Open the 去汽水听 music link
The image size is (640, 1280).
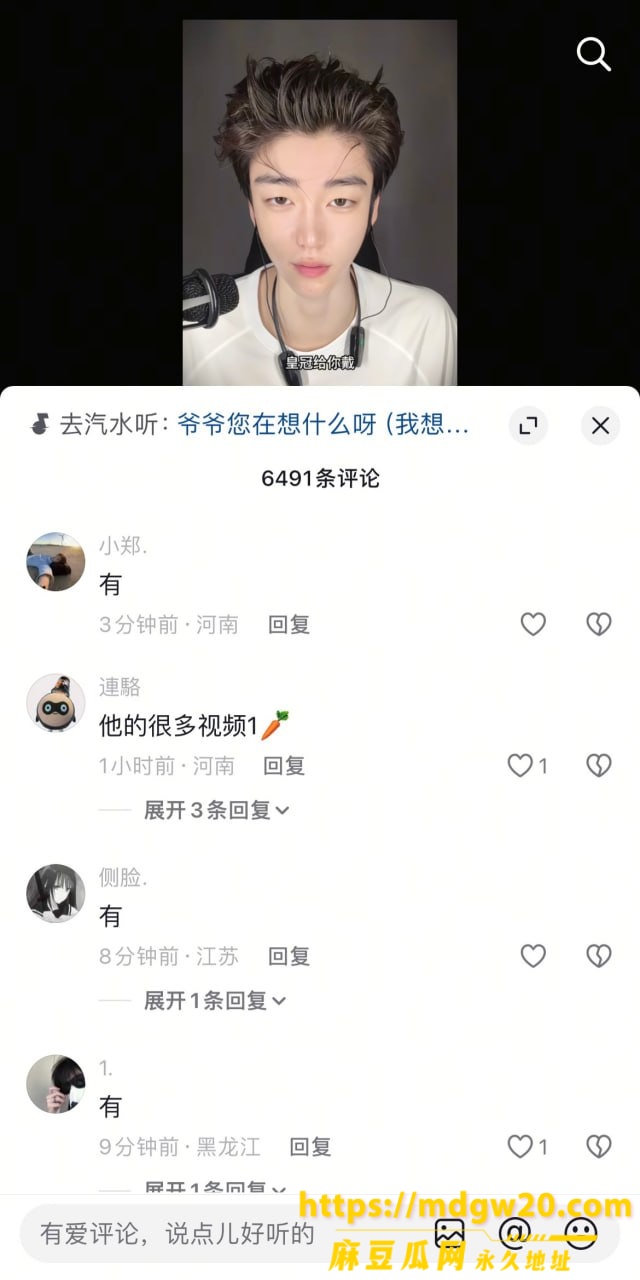point(250,425)
